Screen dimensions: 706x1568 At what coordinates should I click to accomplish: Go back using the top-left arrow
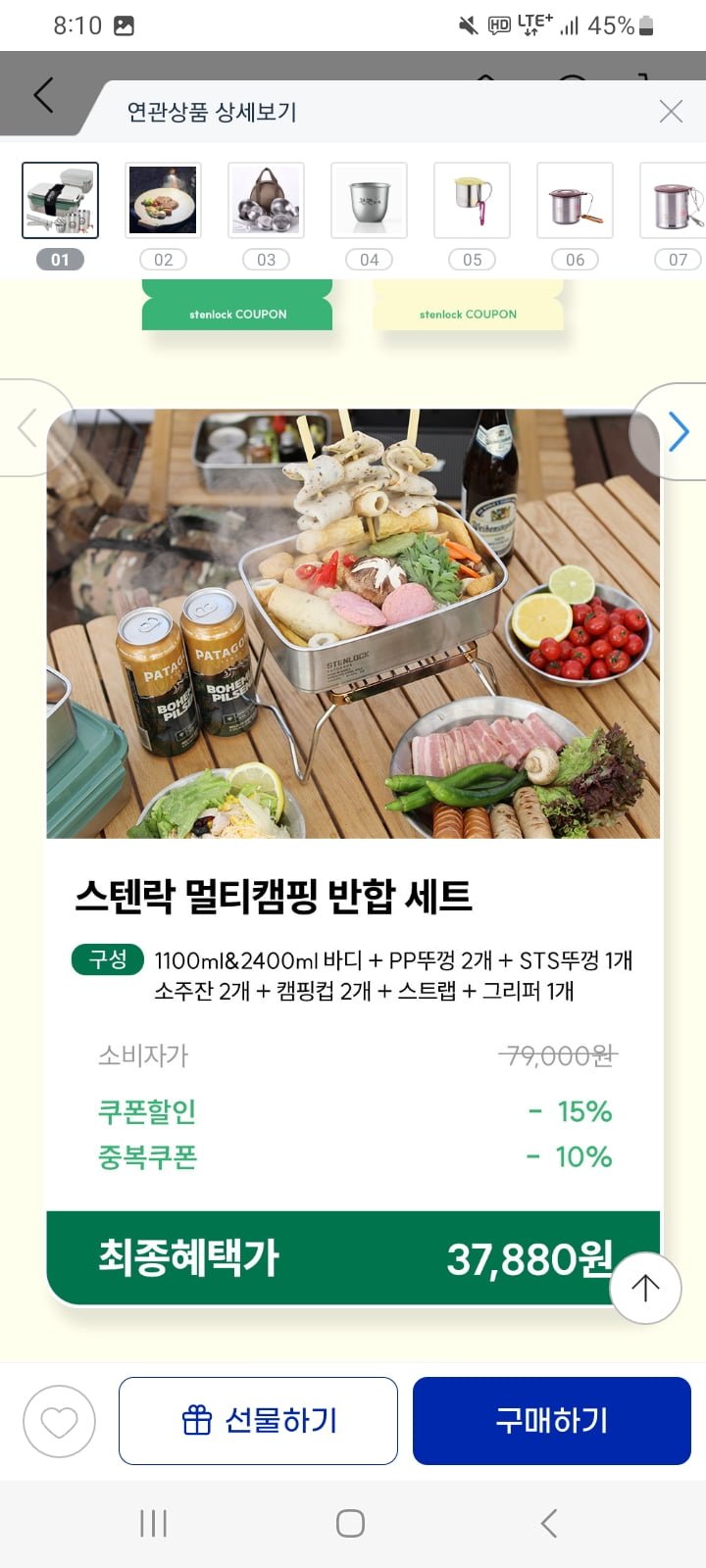coord(43,96)
